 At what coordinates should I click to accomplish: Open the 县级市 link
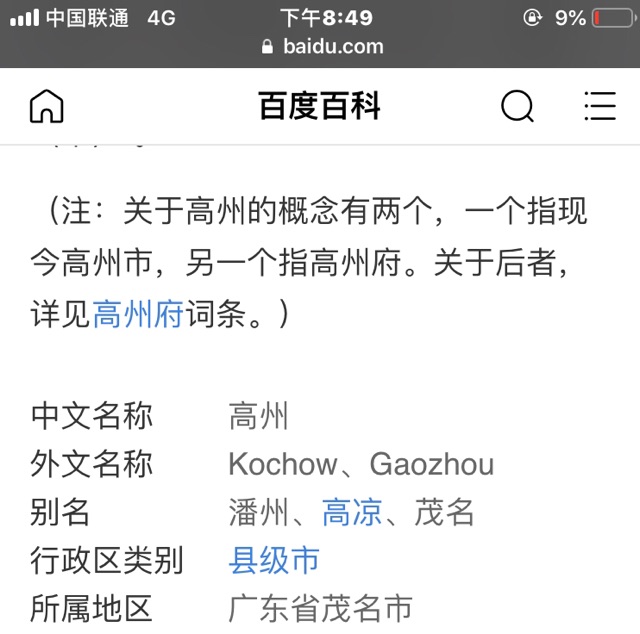(x=274, y=561)
